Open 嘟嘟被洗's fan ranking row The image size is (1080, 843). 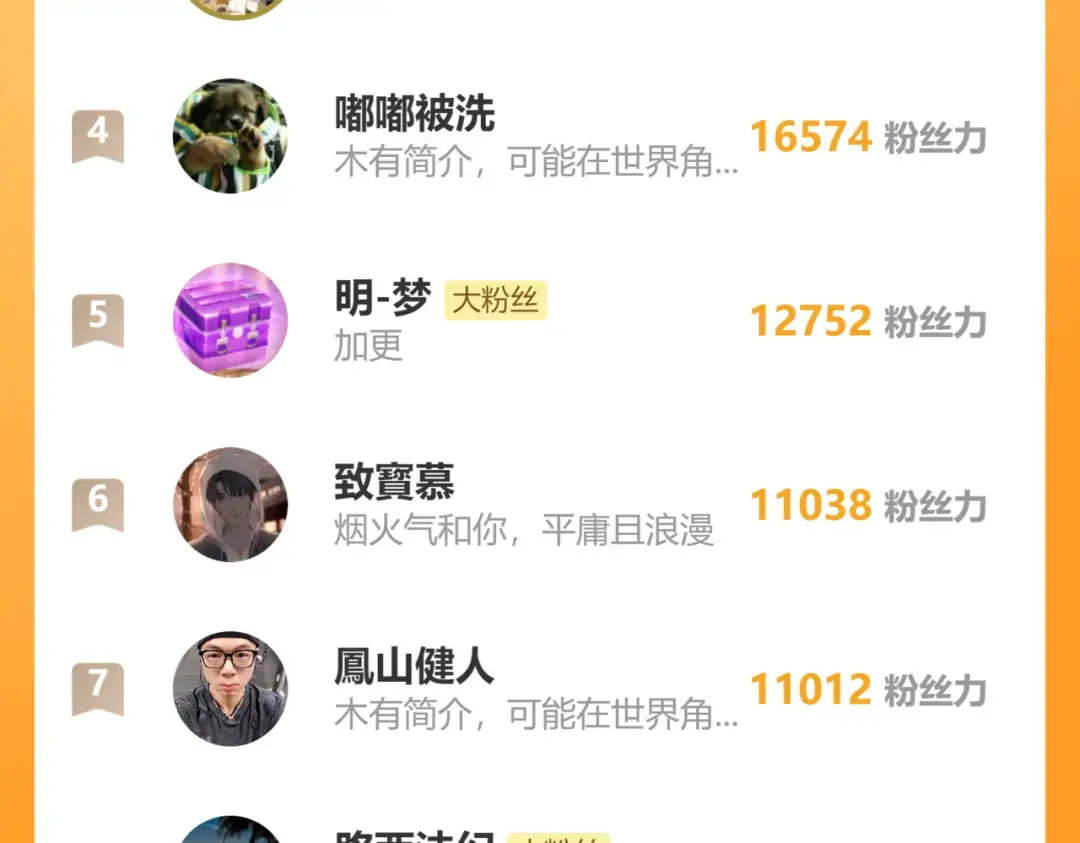(x=540, y=136)
